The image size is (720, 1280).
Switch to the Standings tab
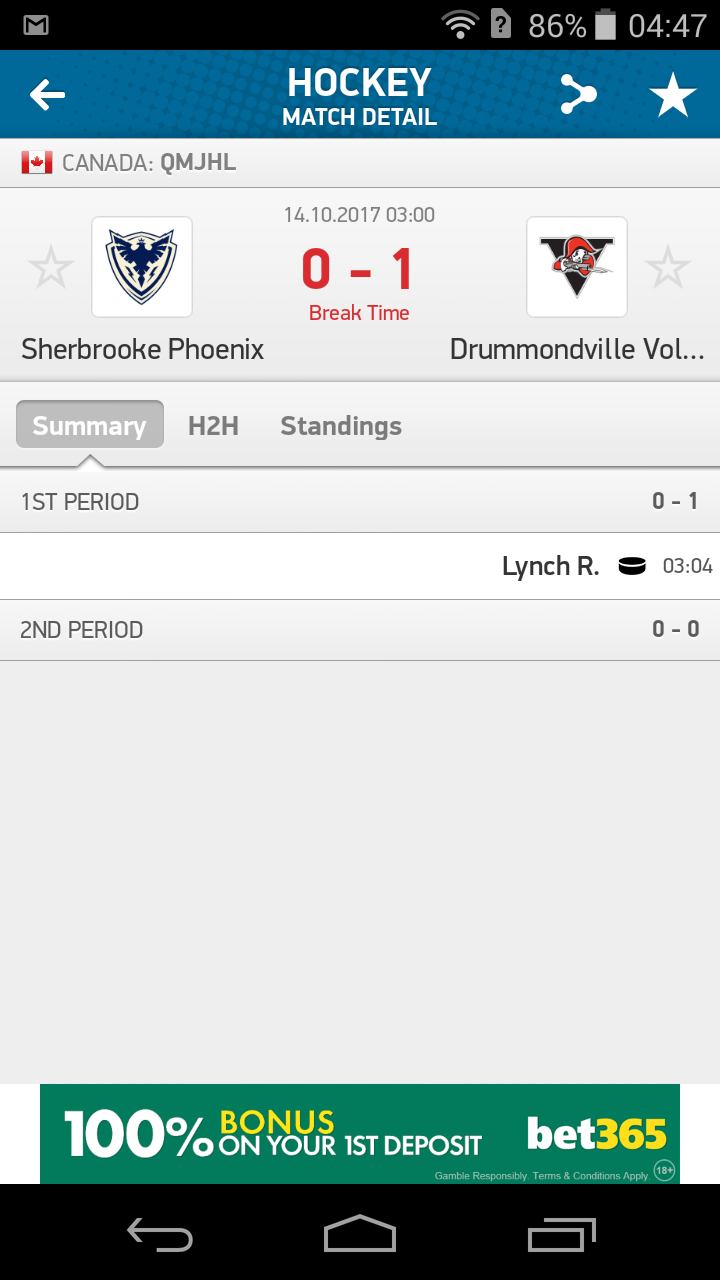tap(341, 426)
